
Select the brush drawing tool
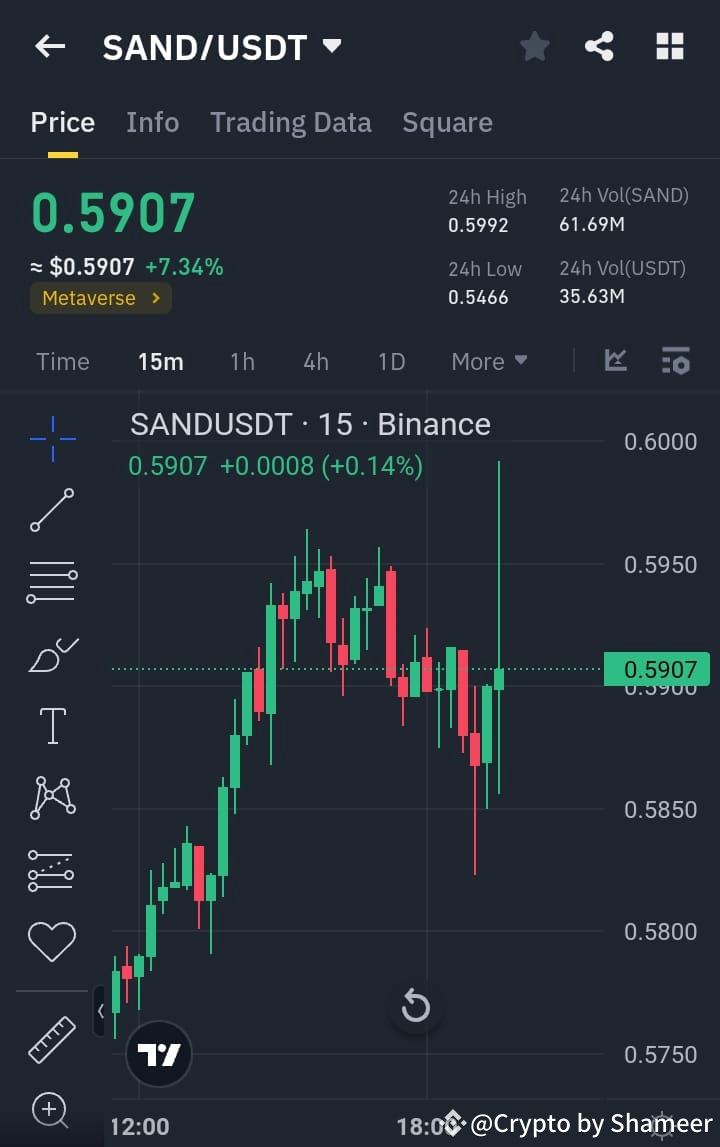coord(51,654)
